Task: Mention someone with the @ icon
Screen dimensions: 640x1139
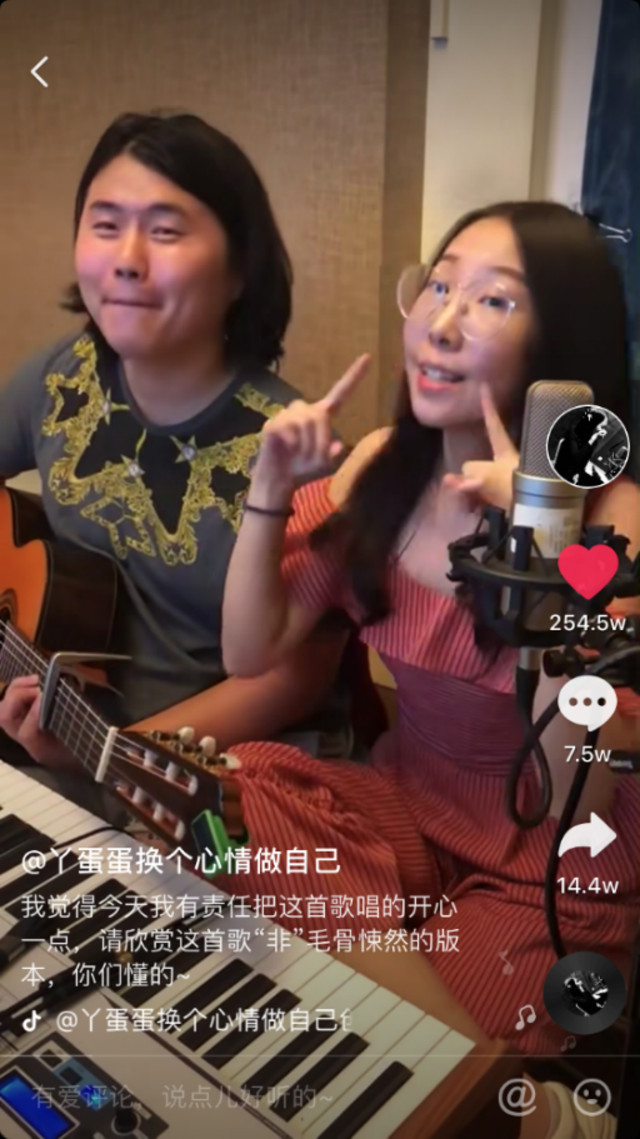Action: pos(517,1097)
